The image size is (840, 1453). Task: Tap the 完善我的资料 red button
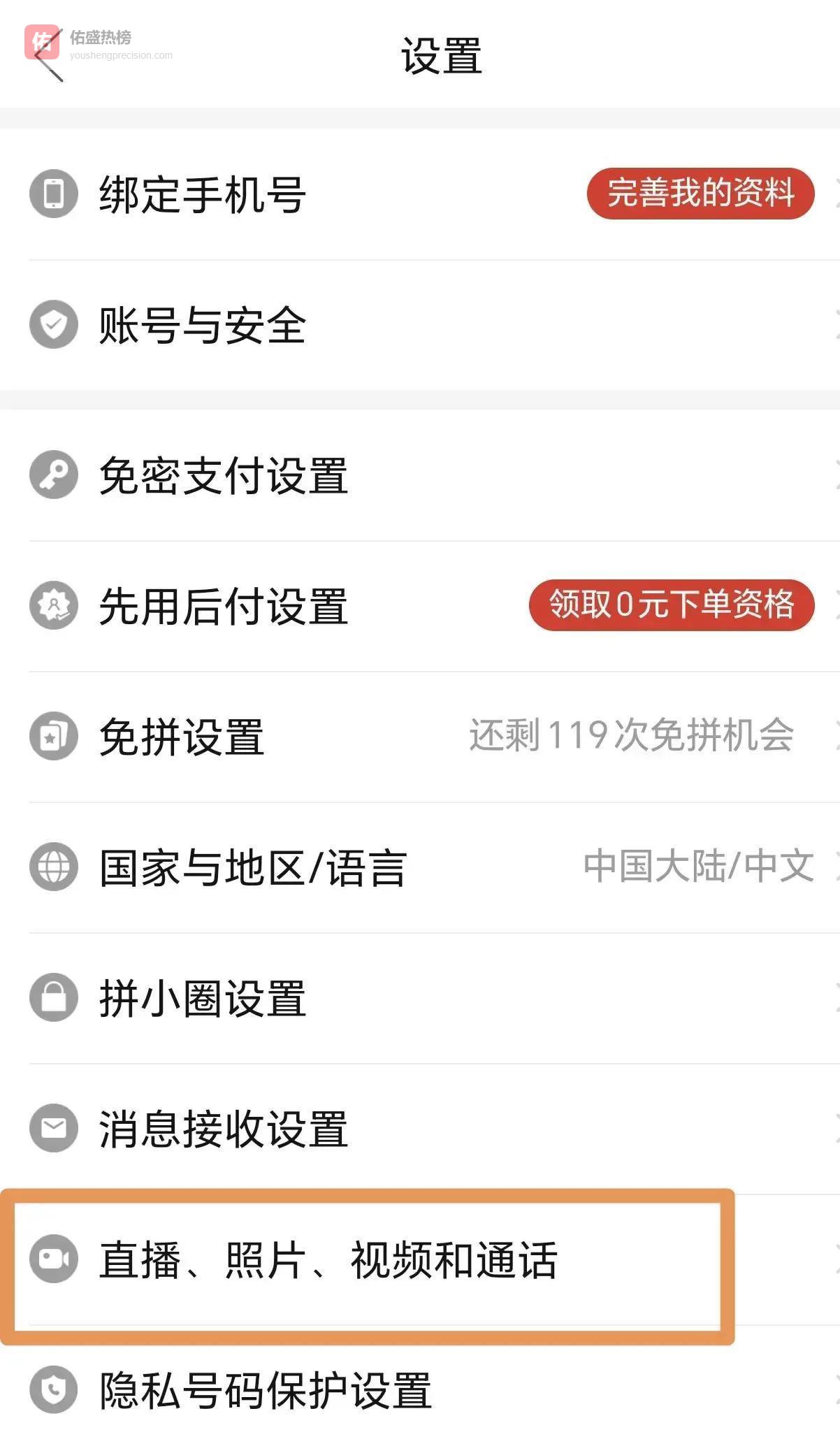tap(700, 194)
